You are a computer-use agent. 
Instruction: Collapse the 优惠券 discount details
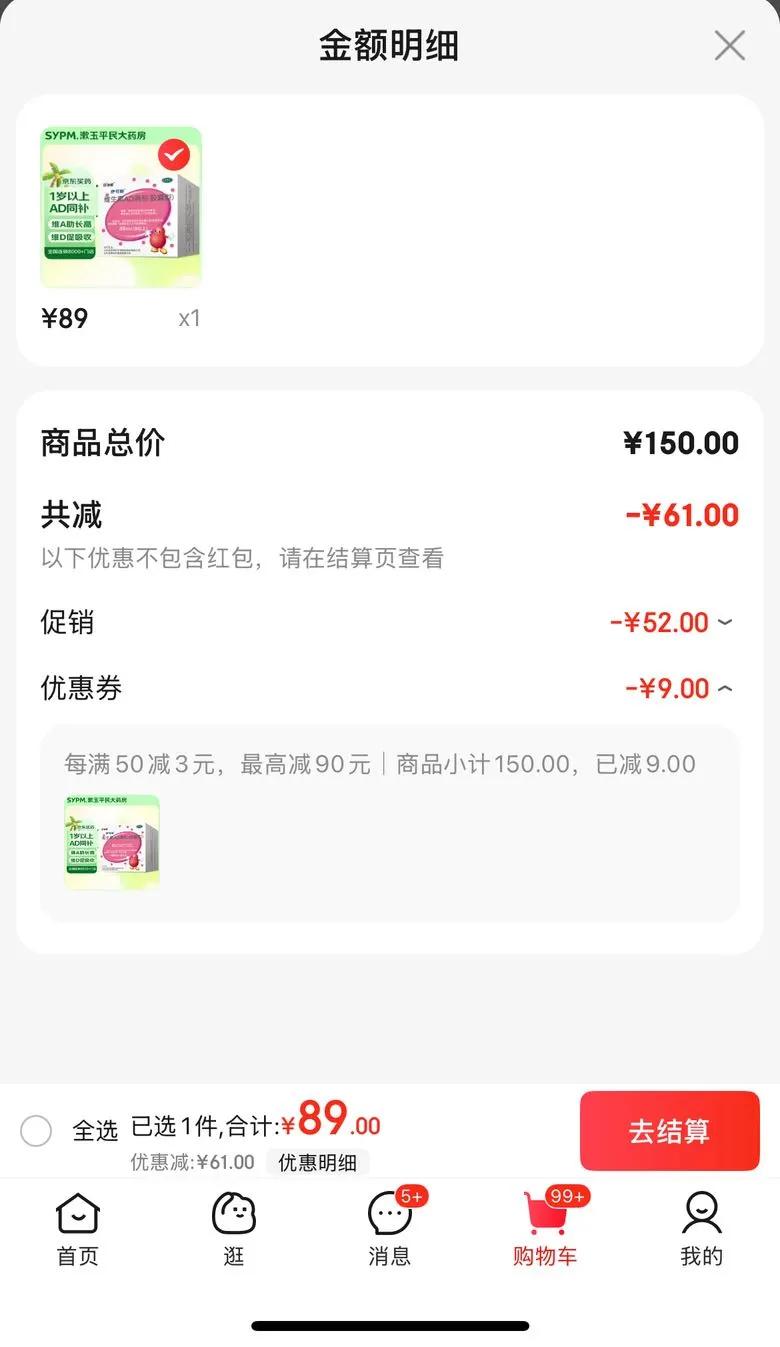725,688
